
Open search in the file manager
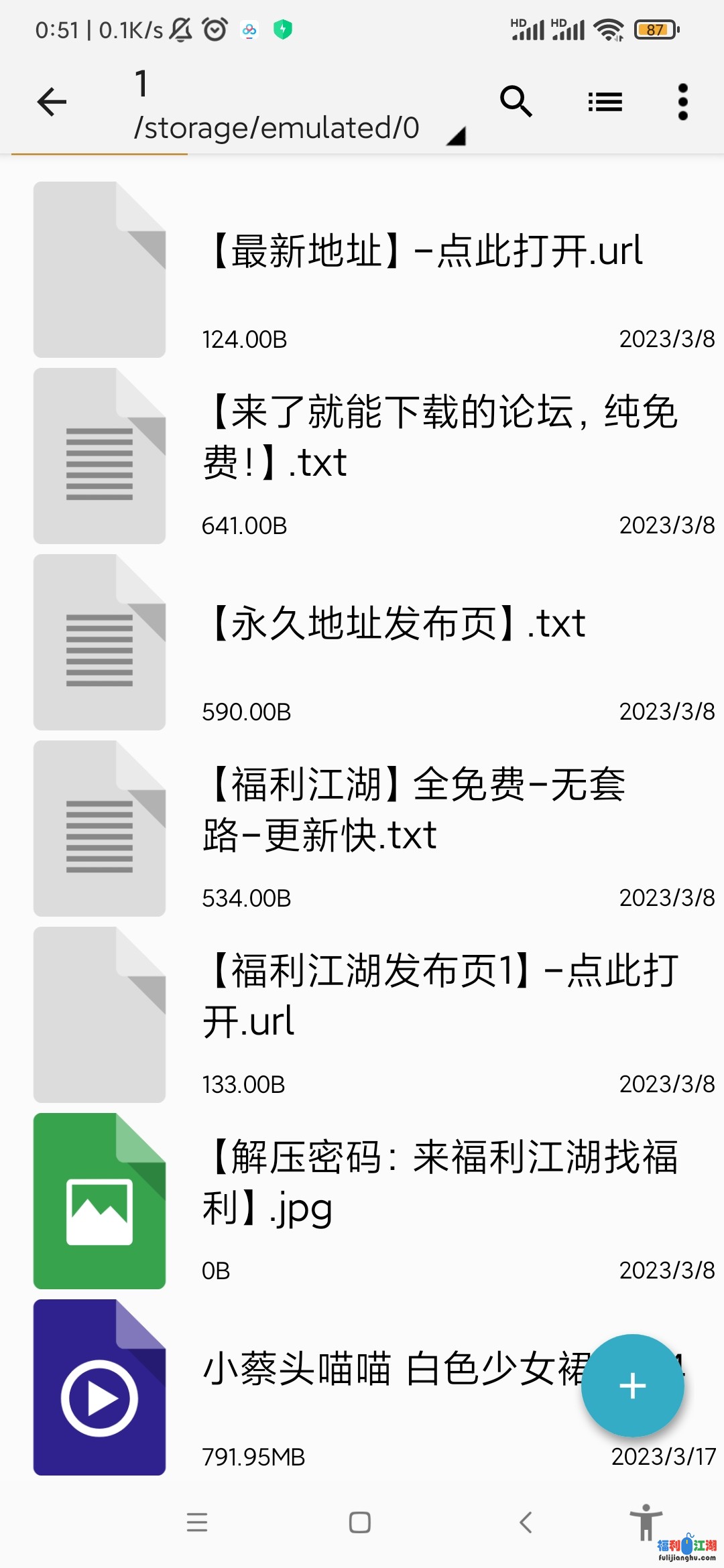(516, 102)
